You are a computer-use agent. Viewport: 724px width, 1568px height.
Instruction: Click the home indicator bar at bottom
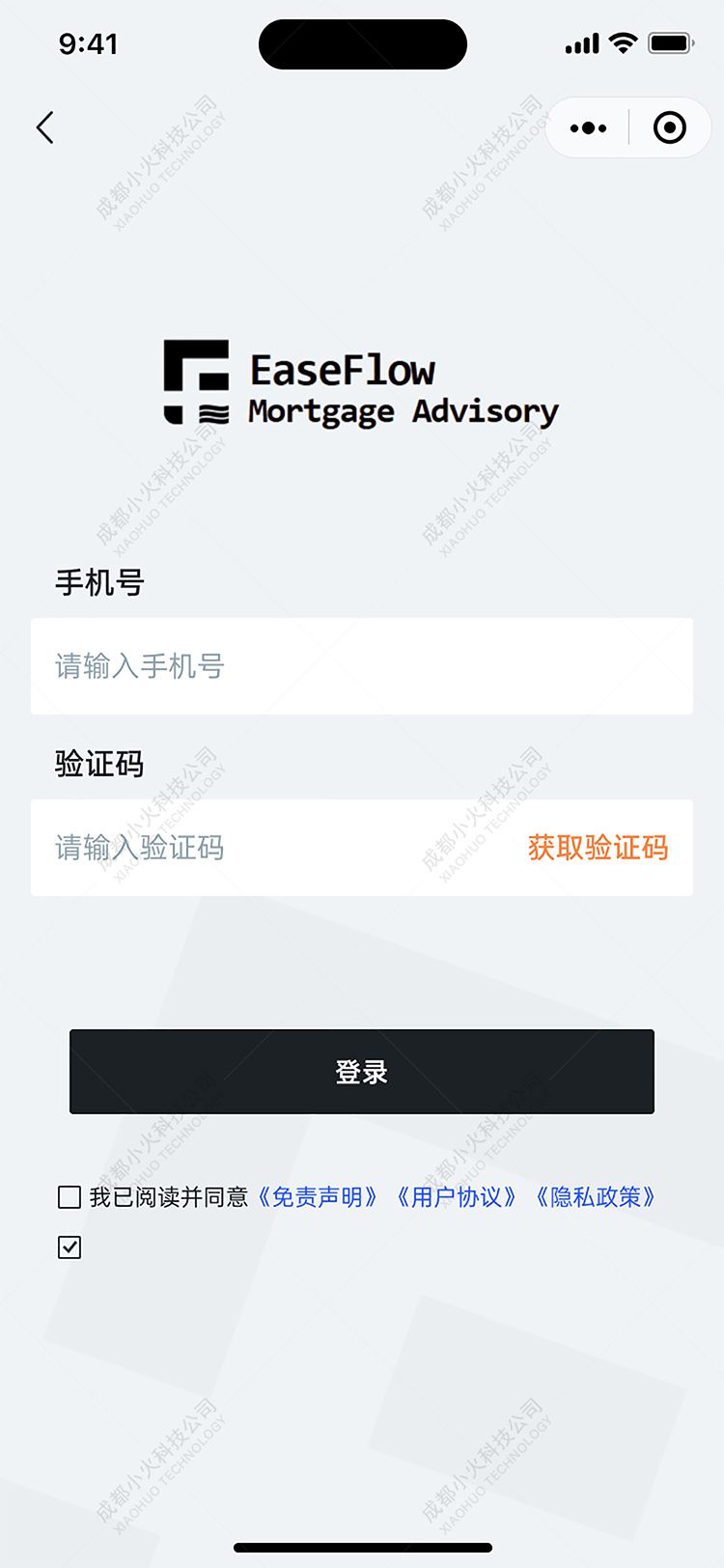click(x=362, y=1541)
